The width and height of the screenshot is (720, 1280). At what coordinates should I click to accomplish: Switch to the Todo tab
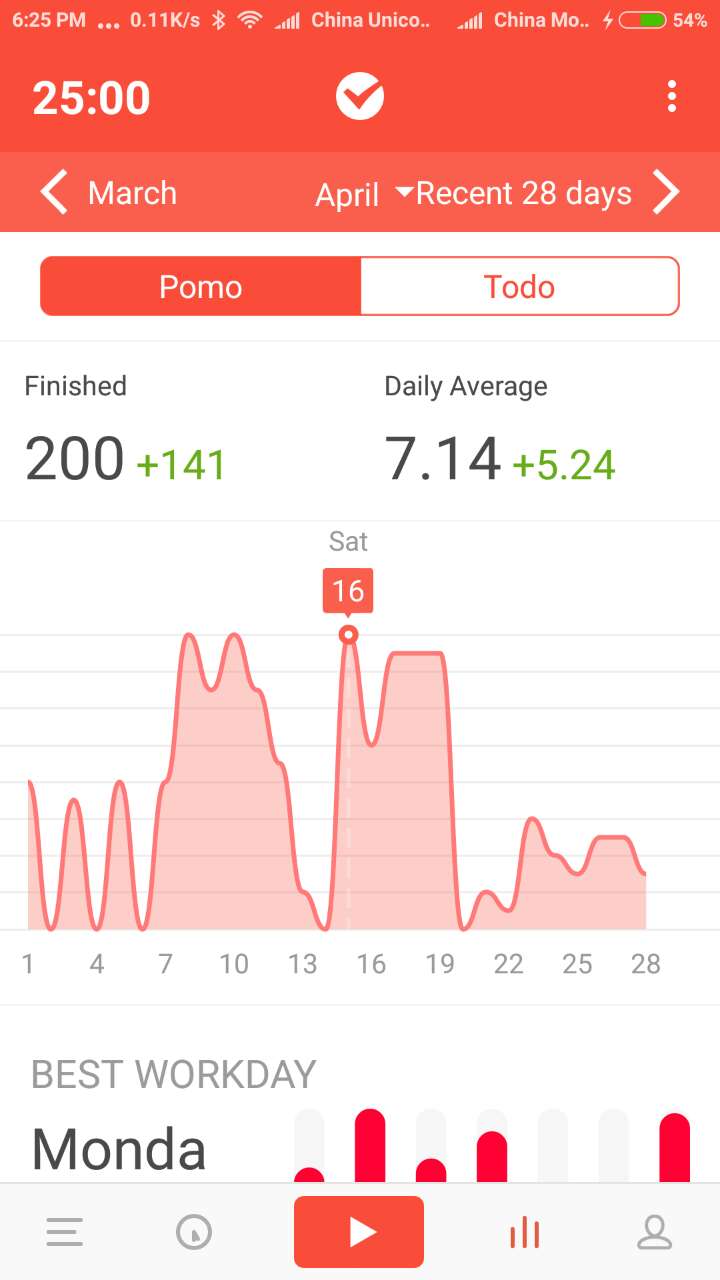pos(519,286)
